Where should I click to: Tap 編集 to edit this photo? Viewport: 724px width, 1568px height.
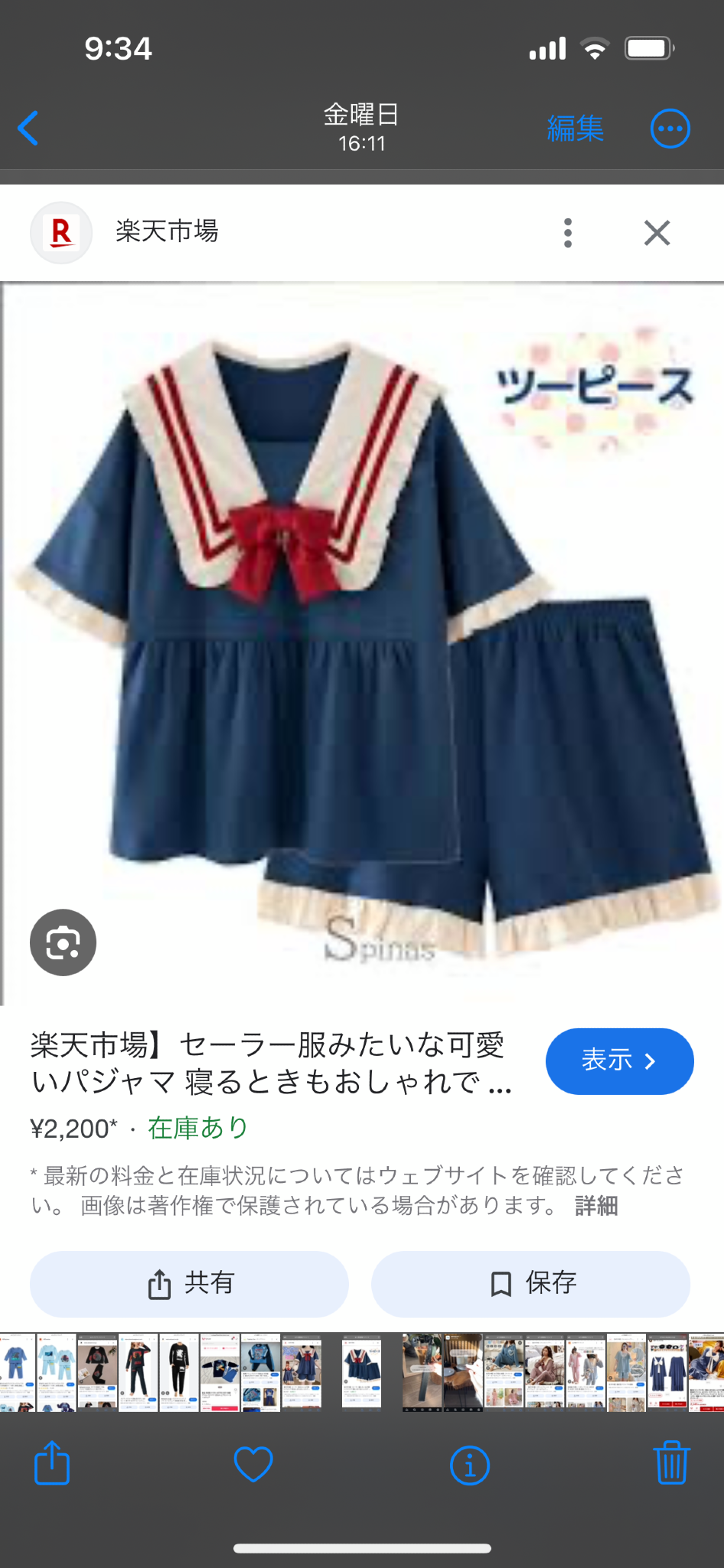point(576,128)
